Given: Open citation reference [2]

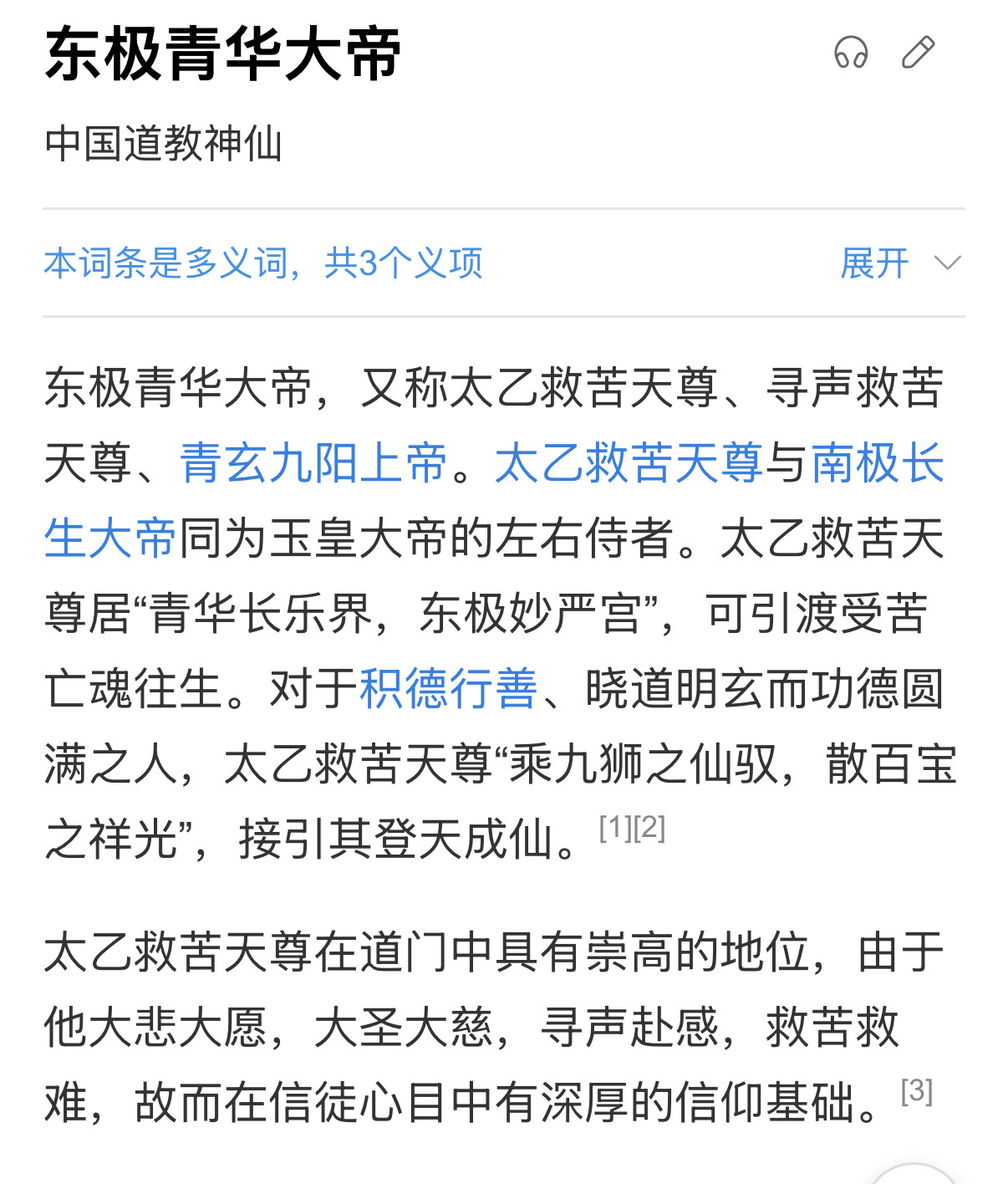Looking at the screenshot, I should pyautogui.click(x=649, y=828).
